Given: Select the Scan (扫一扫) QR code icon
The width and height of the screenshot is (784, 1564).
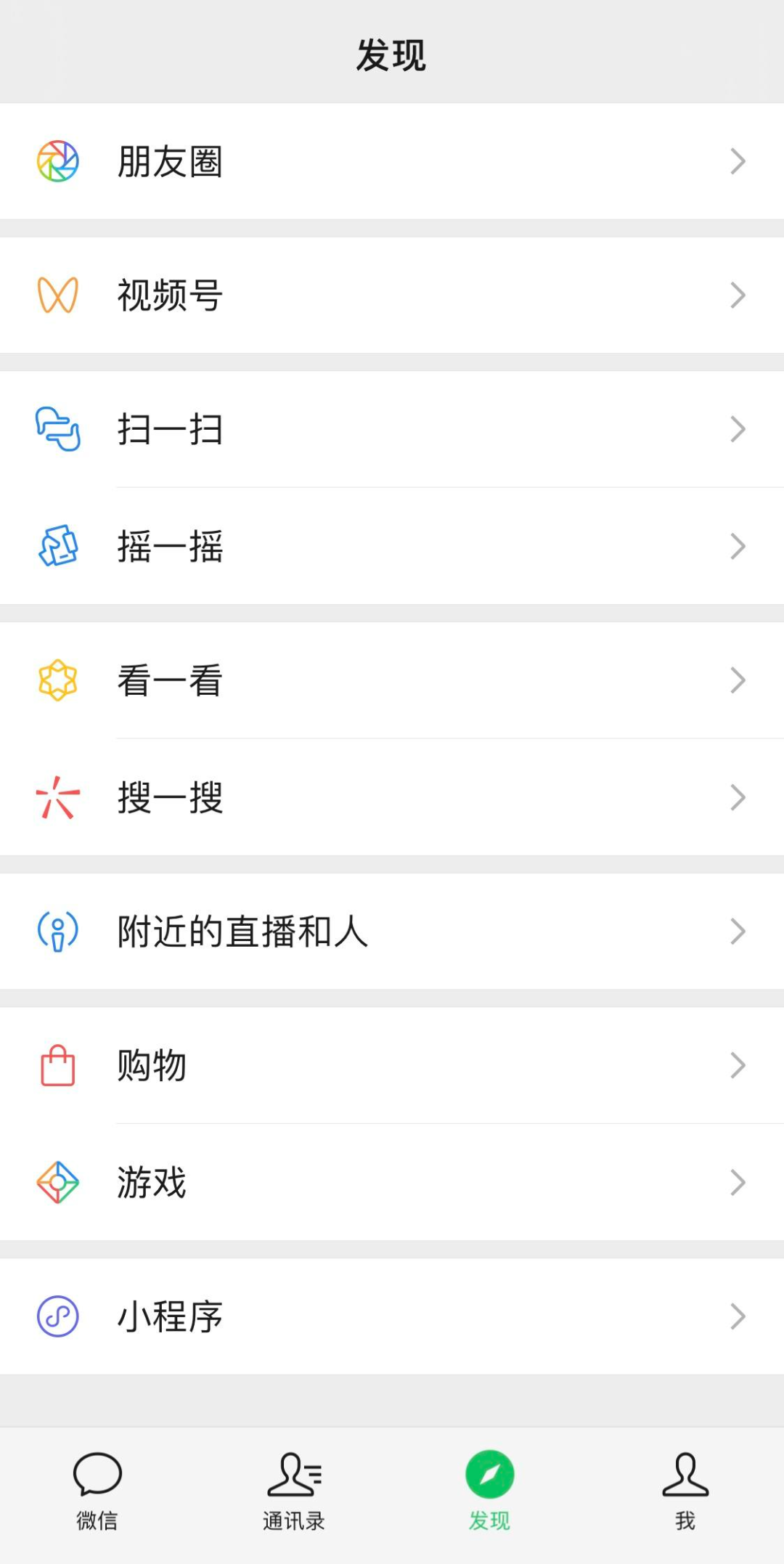Looking at the screenshot, I should [58, 430].
